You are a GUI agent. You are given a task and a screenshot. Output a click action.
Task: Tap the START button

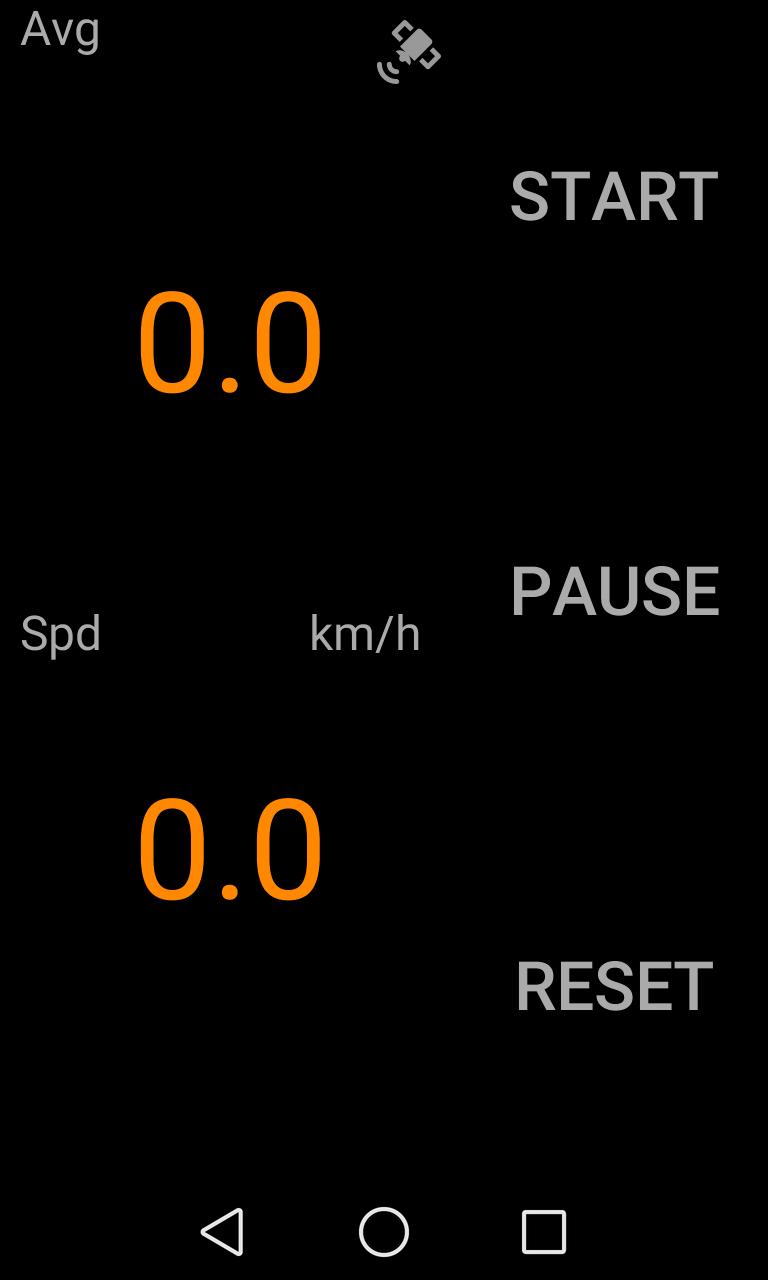point(614,197)
